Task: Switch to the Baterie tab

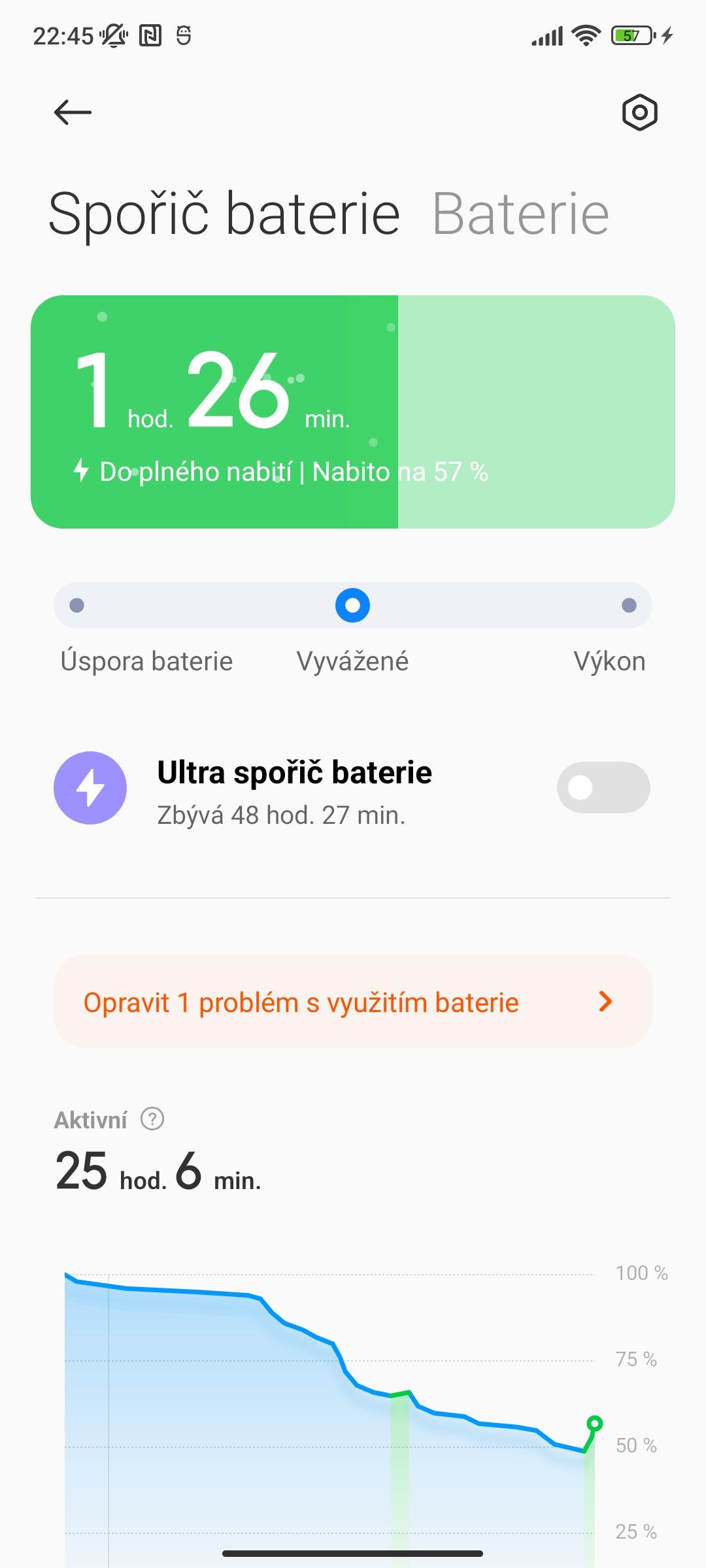Action: (x=520, y=214)
